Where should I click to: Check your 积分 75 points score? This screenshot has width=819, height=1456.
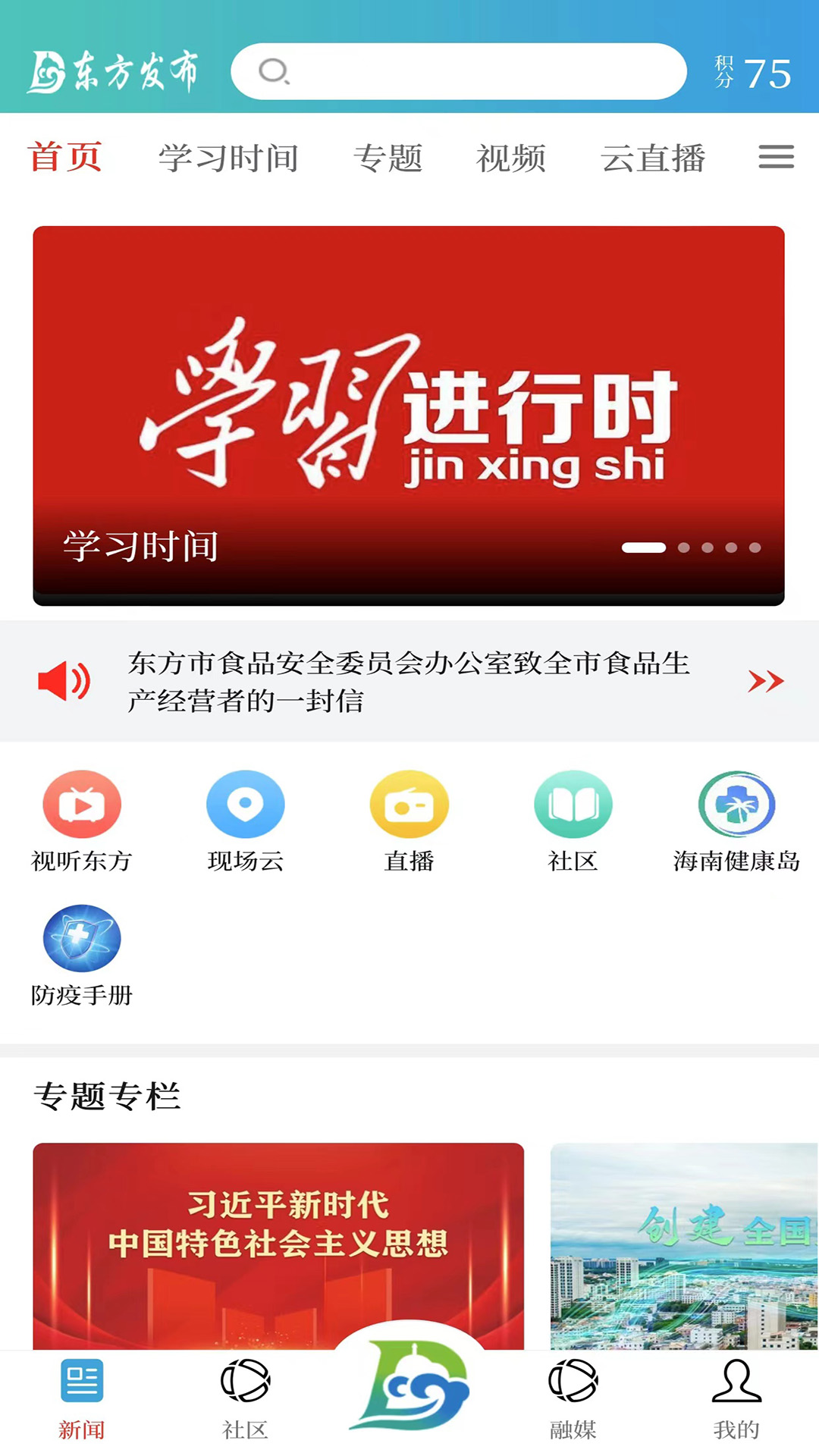pos(751,72)
